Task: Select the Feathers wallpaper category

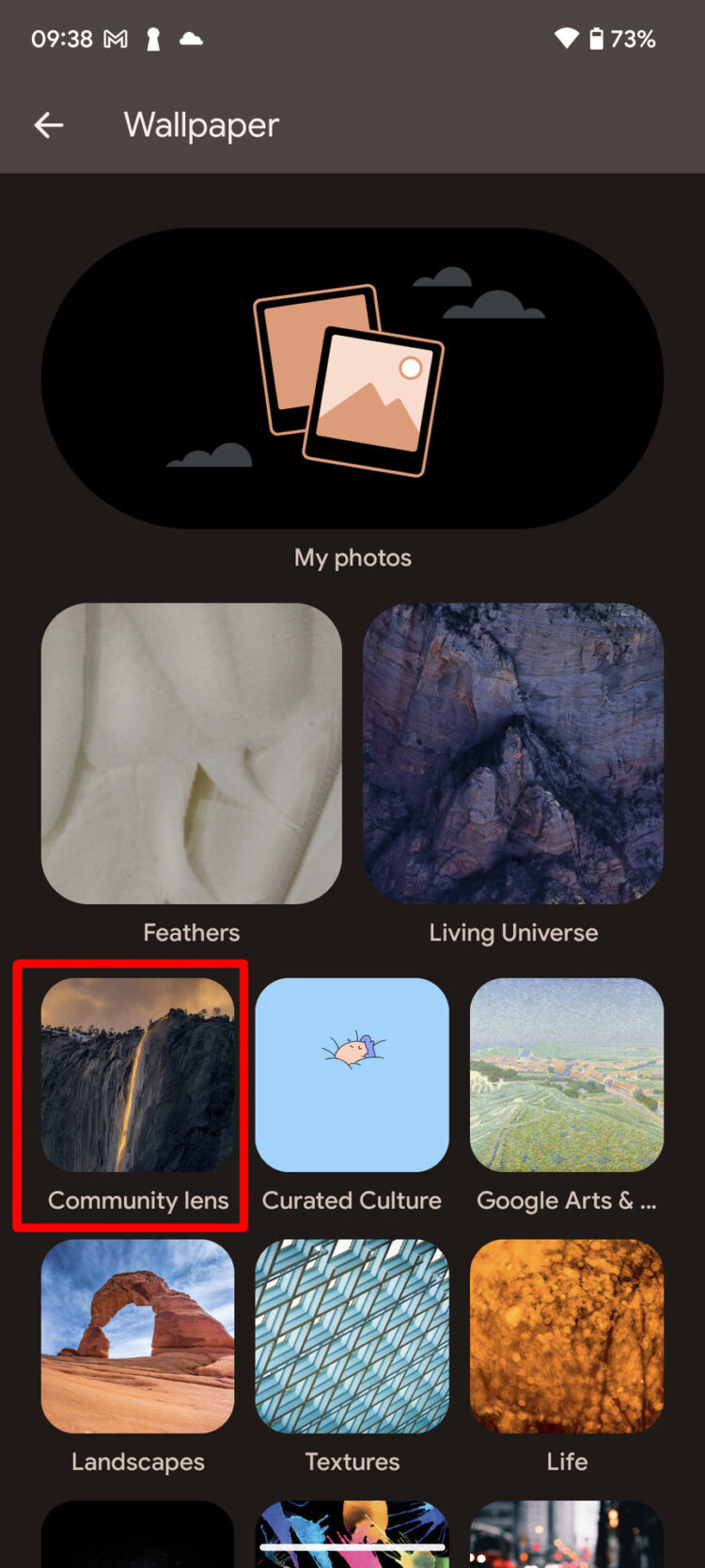Action: click(x=191, y=752)
